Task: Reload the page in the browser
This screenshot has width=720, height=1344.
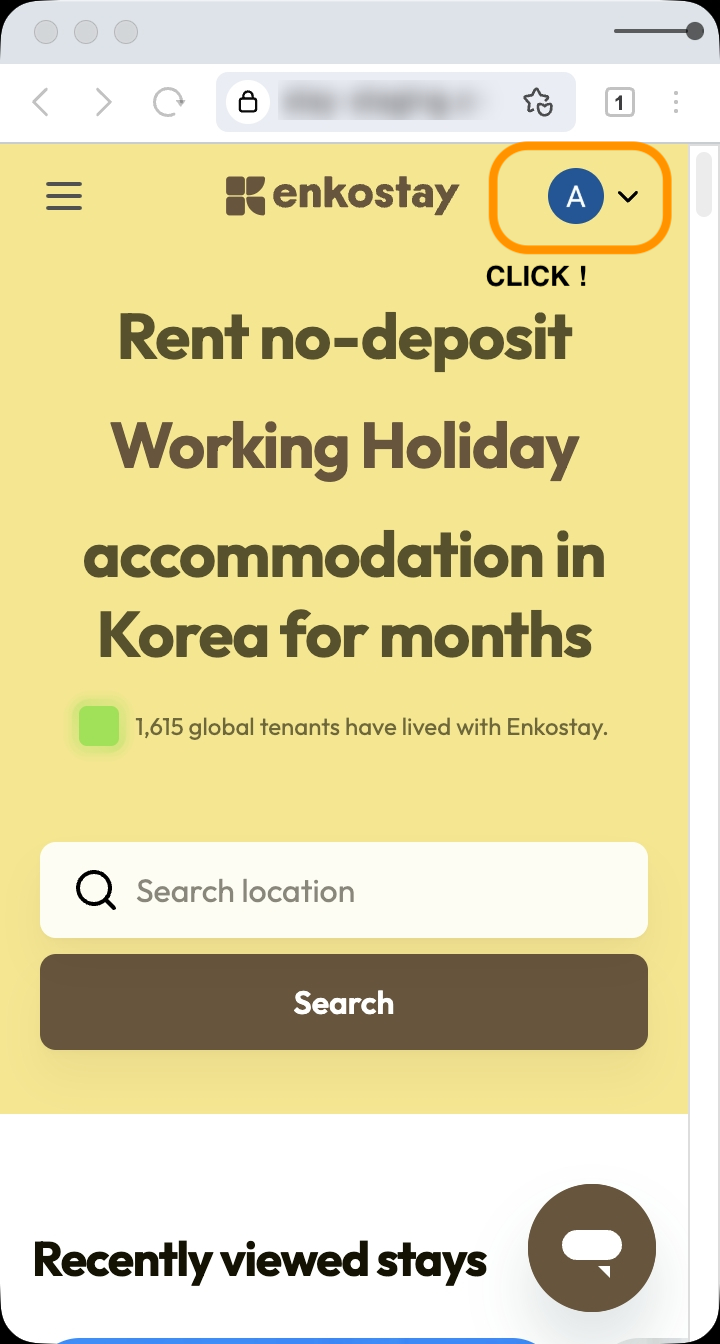Action: (x=168, y=101)
